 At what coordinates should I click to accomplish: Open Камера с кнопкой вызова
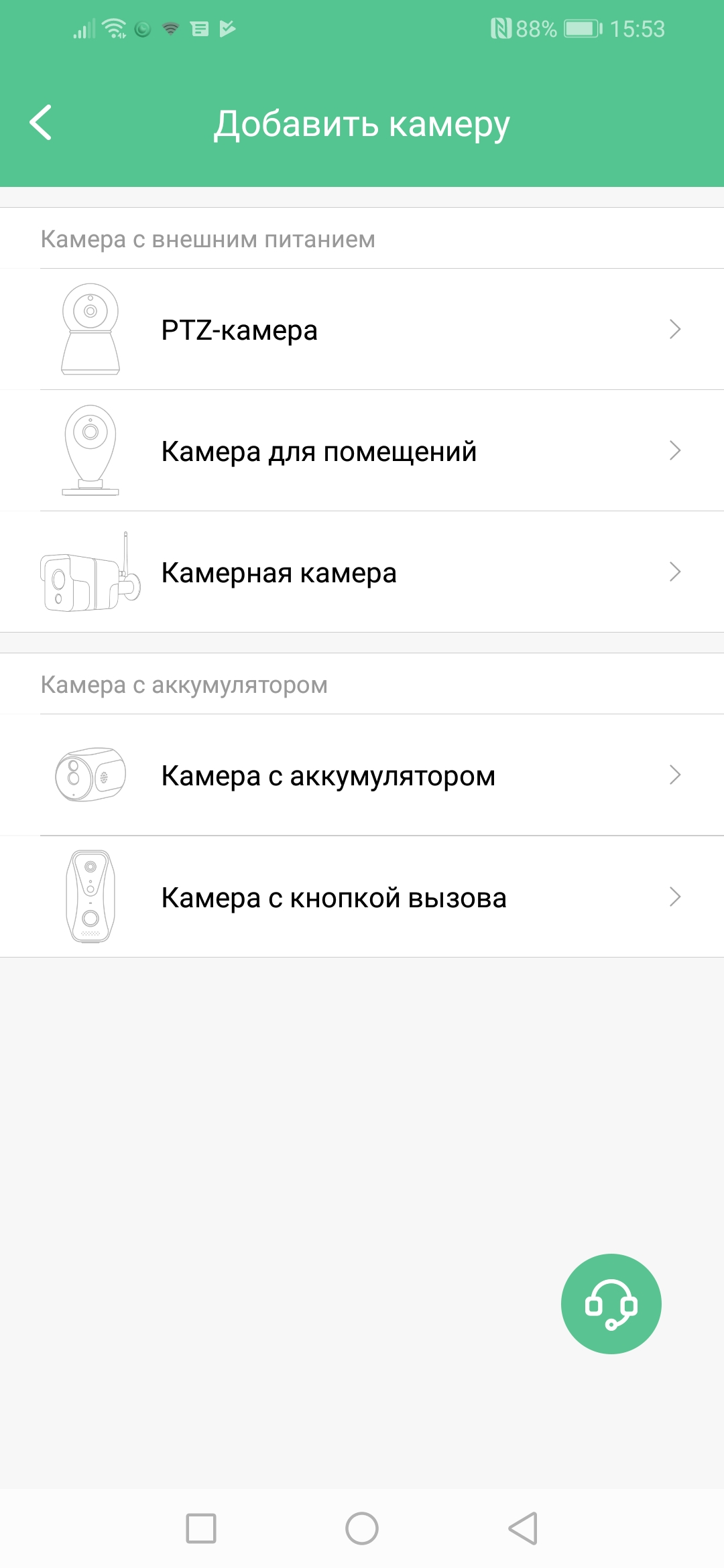point(362,897)
